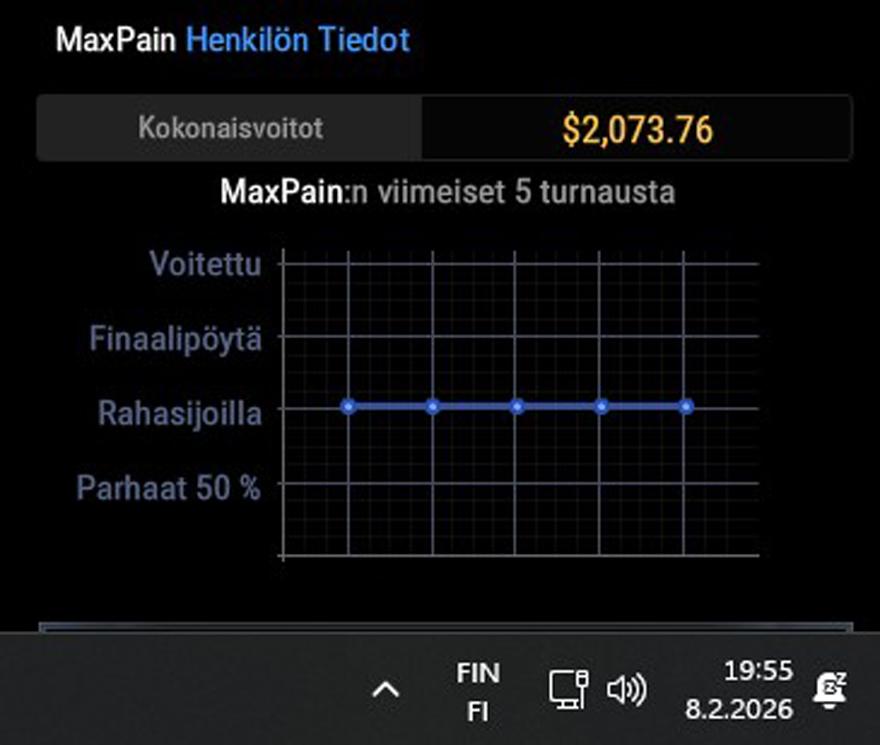Open the volume speaker control
The height and width of the screenshot is (745, 880).
tap(627, 690)
